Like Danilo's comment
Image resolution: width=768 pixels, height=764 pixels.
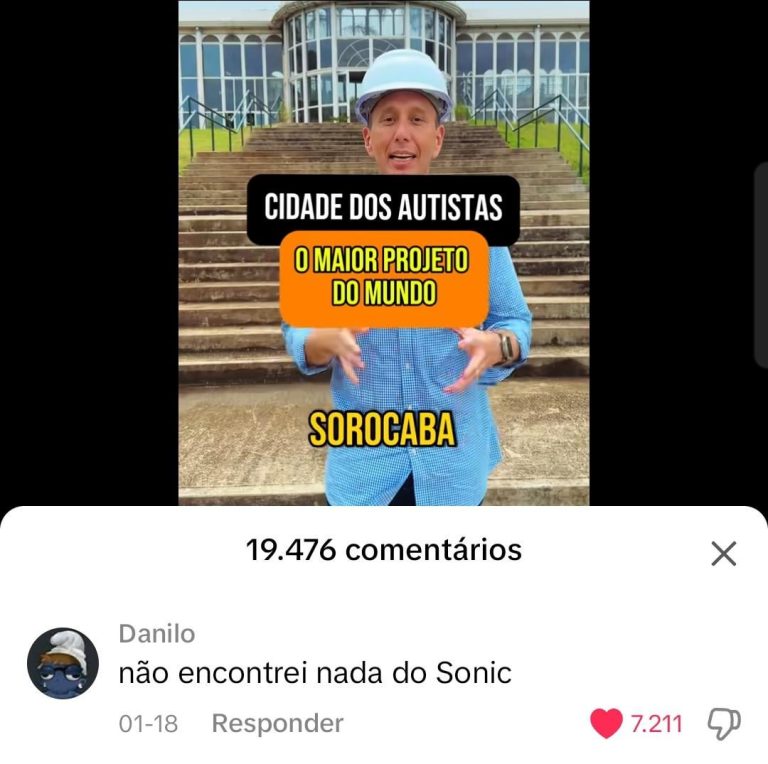point(606,723)
